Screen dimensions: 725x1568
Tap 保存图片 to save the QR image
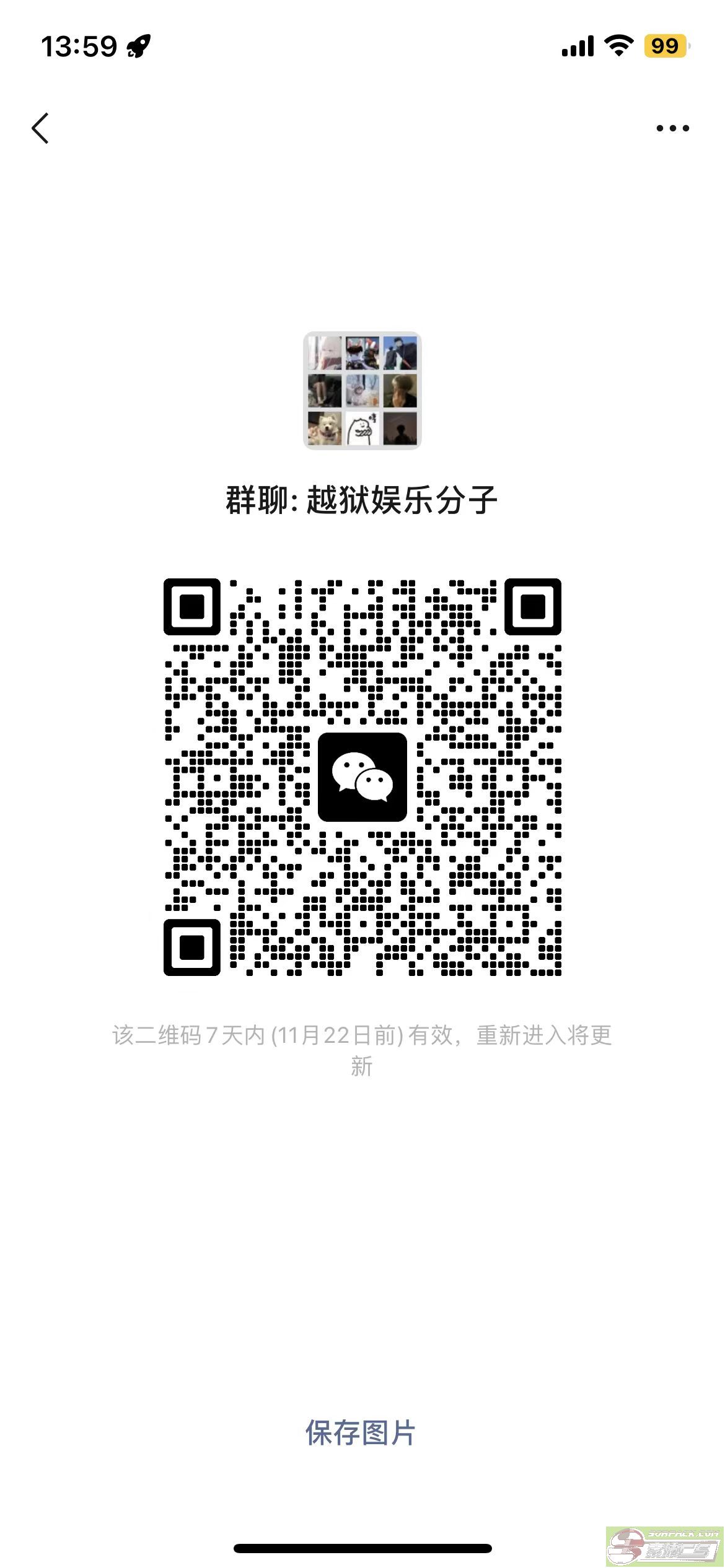[x=360, y=1433]
